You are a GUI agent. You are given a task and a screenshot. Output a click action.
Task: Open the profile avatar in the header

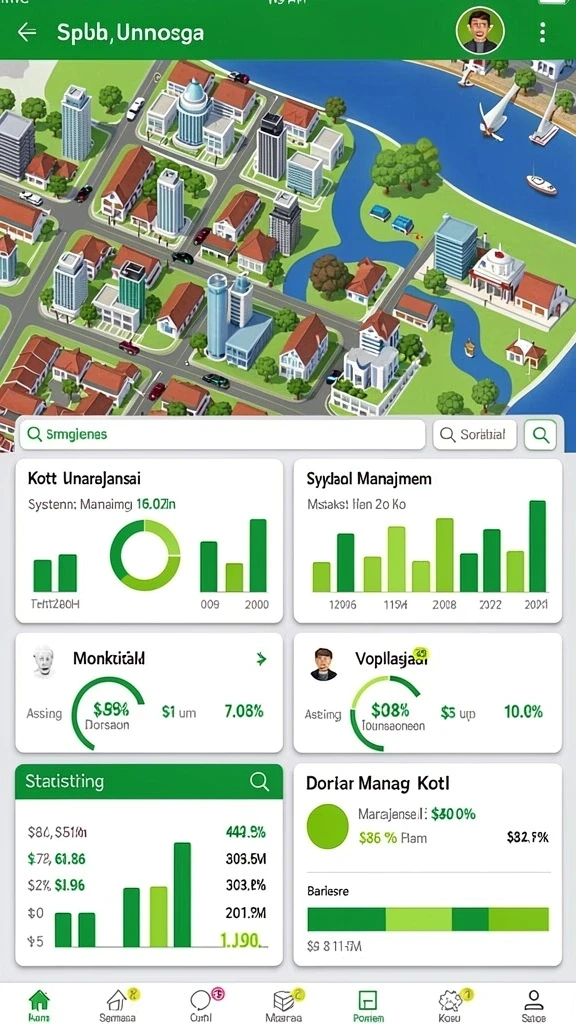pos(480,31)
